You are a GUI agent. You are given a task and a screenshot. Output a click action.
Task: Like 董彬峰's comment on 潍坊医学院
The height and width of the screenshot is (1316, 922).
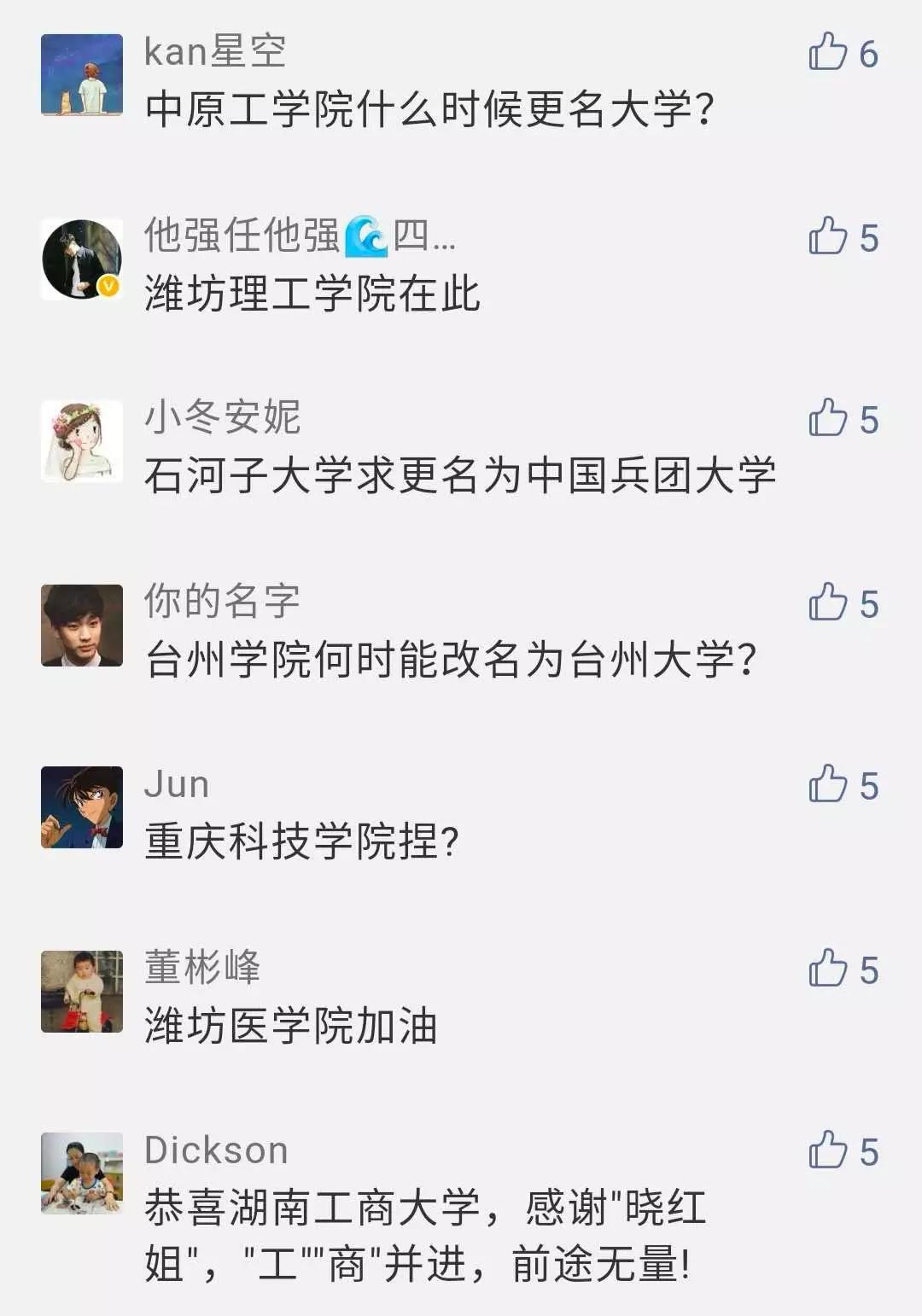827,969
